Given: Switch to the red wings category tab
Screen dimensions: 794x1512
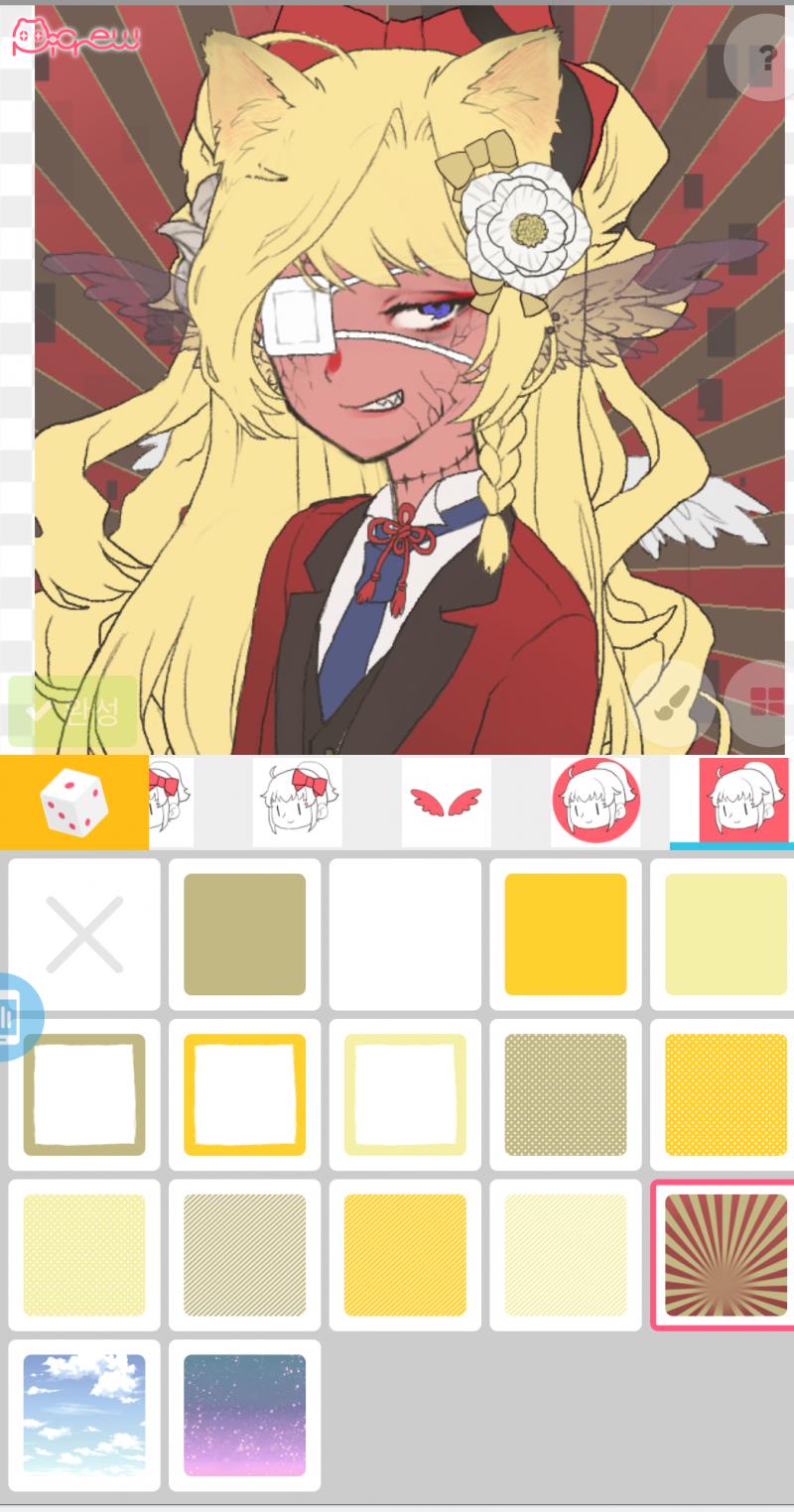Looking at the screenshot, I should (x=446, y=803).
